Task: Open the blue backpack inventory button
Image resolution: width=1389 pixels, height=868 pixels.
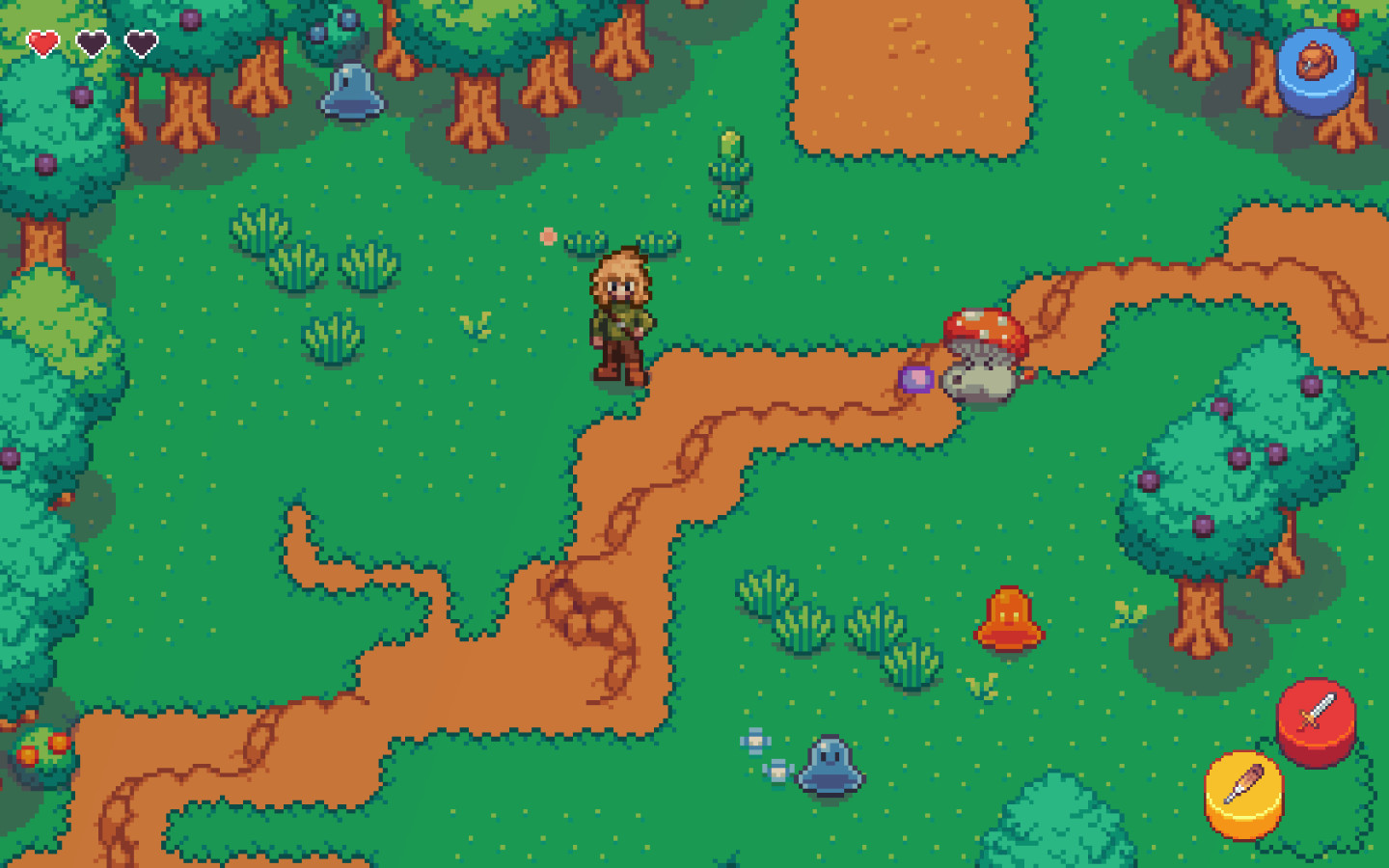Action: click(1316, 68)
